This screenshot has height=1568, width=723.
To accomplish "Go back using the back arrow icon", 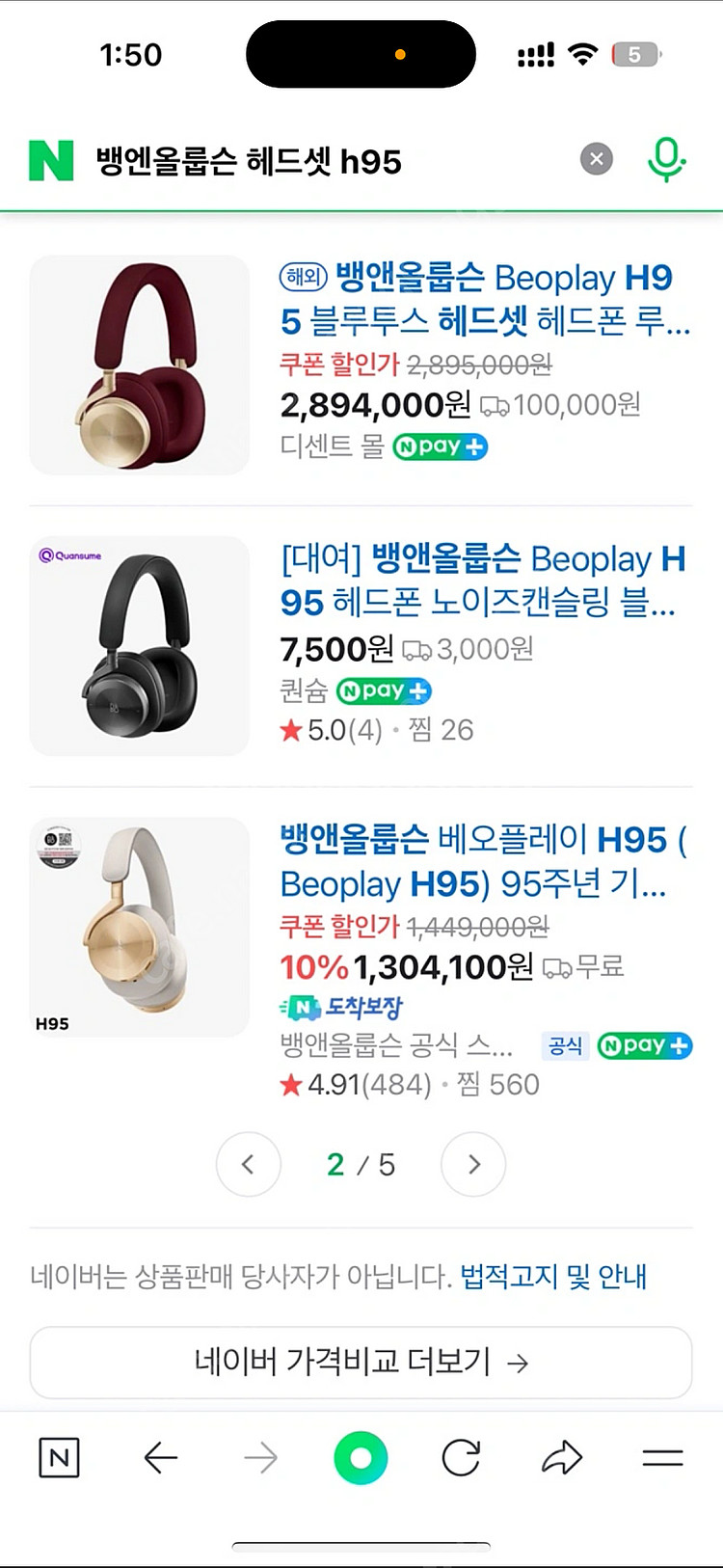I will tap(162, 1458).
